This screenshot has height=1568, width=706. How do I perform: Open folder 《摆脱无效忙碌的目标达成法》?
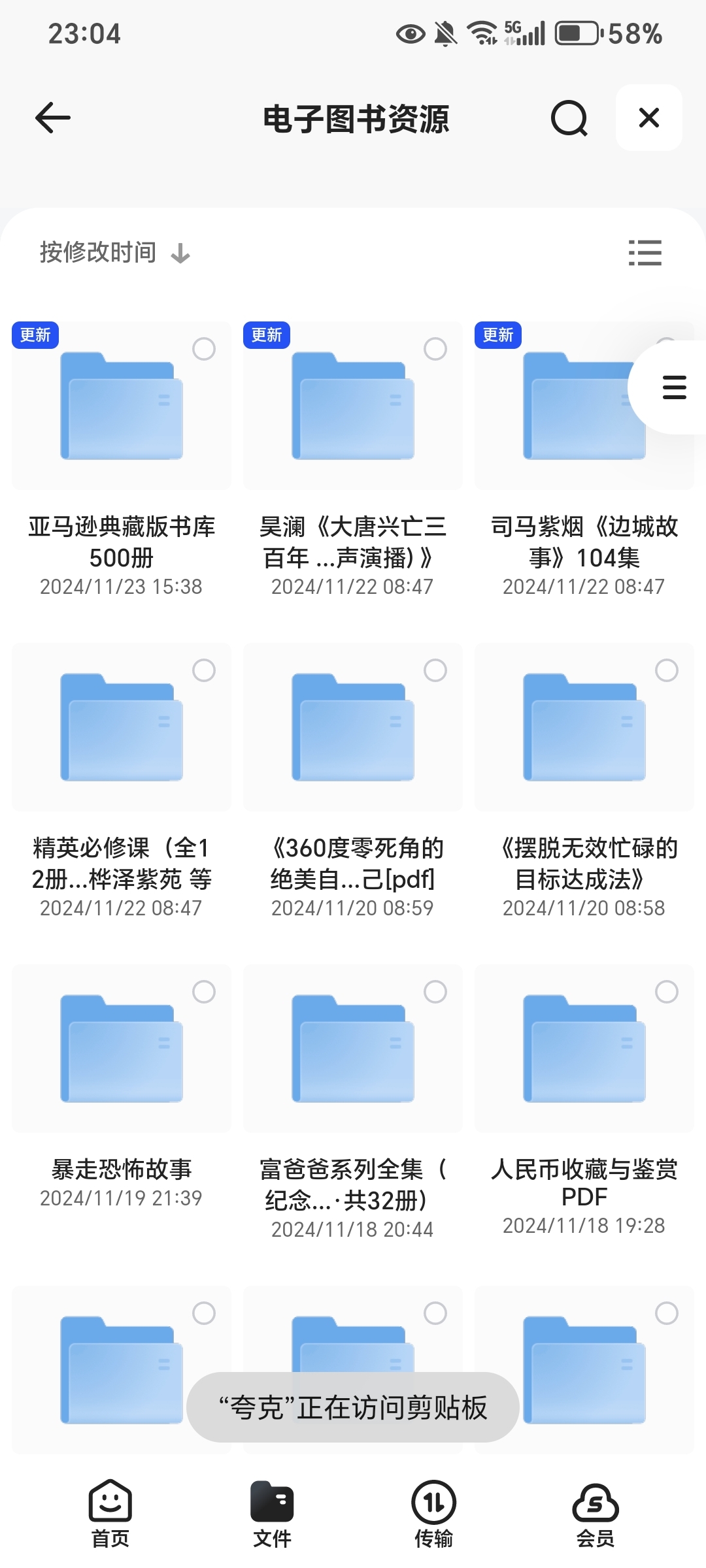click(x=584, y=780)
